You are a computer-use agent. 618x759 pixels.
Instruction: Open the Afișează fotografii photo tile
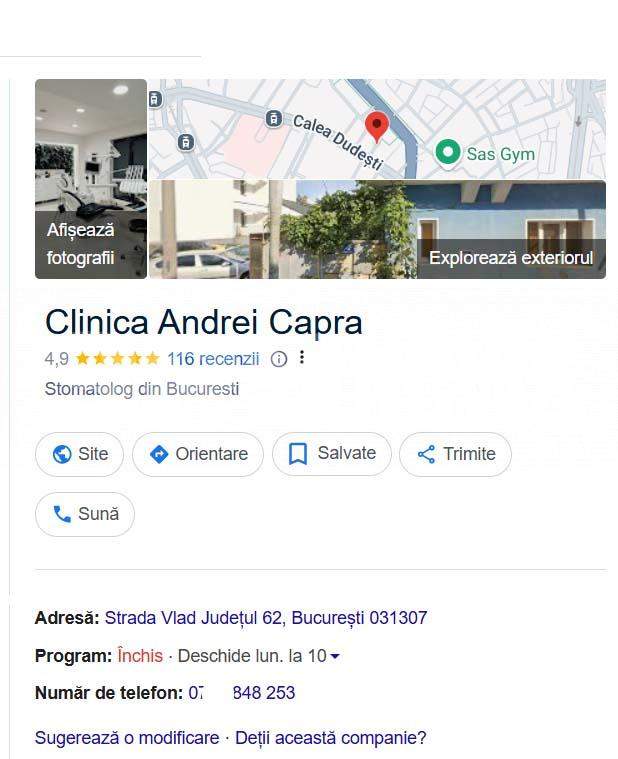[91, 178]
